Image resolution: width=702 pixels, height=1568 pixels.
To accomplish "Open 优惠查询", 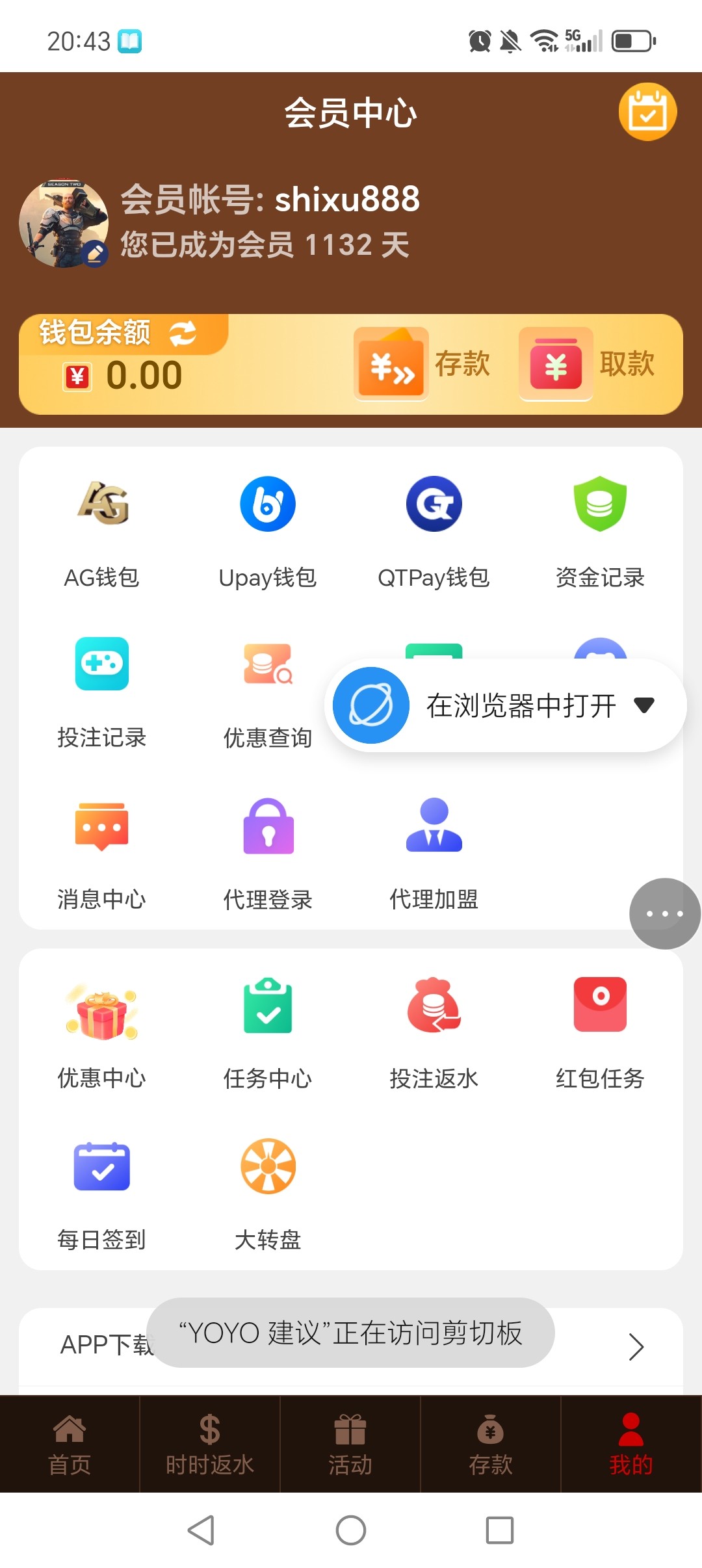I will [268, 692].
